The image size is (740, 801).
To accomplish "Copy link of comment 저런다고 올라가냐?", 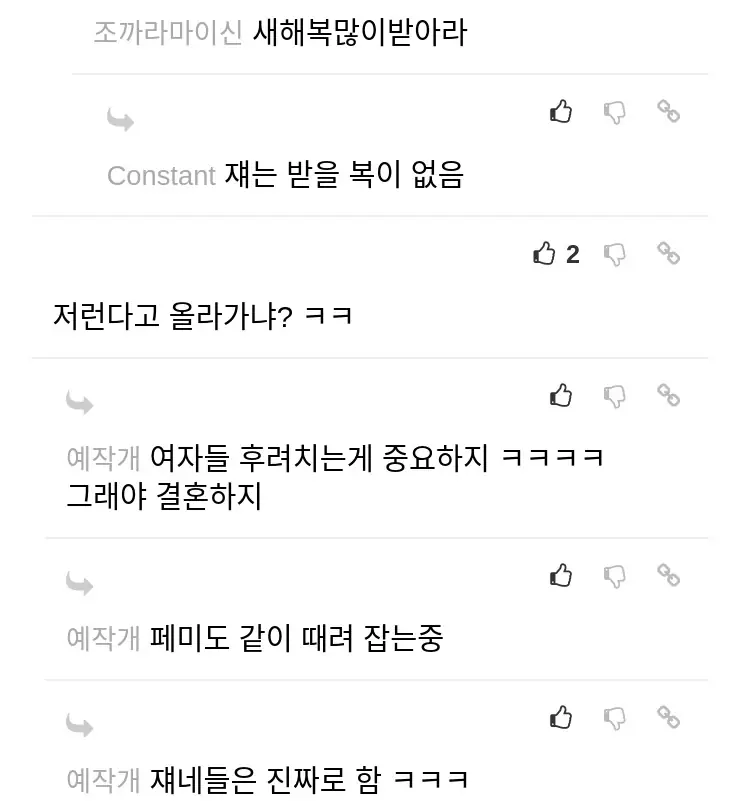I will [x=668, y=253].
